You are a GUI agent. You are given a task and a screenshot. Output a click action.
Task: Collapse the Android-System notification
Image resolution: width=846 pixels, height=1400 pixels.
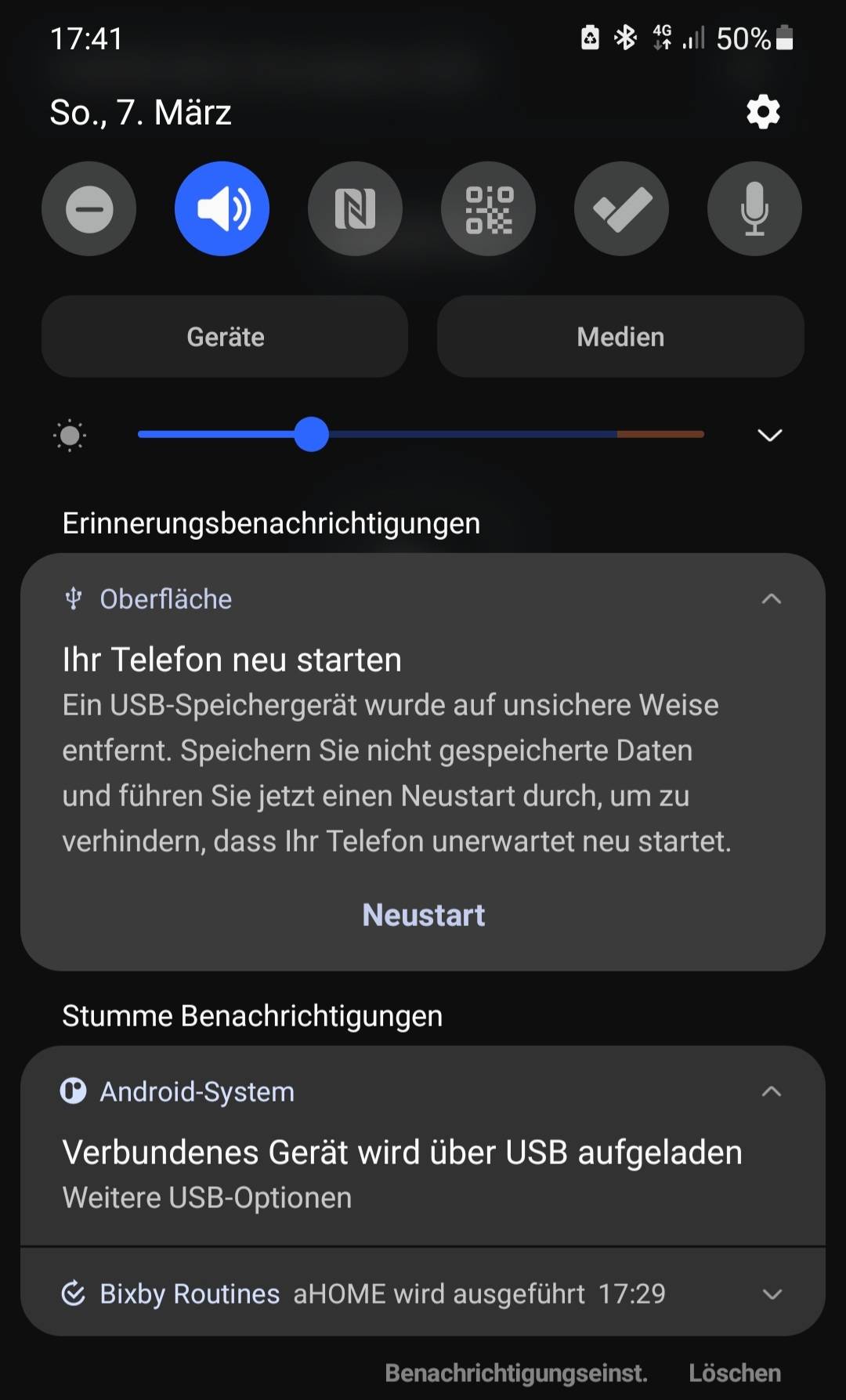tap(772, 1091)
